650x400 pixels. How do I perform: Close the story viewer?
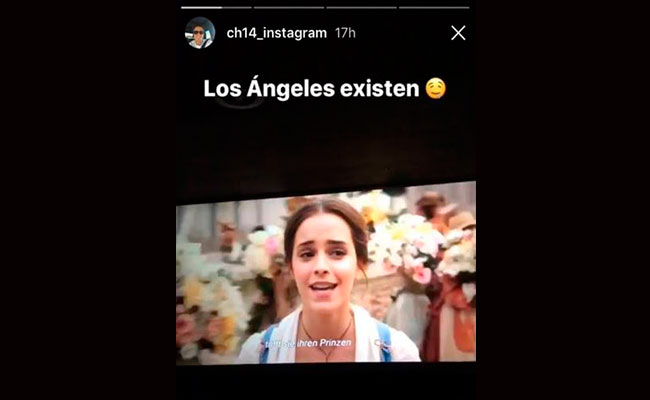(x=458, y=33)
